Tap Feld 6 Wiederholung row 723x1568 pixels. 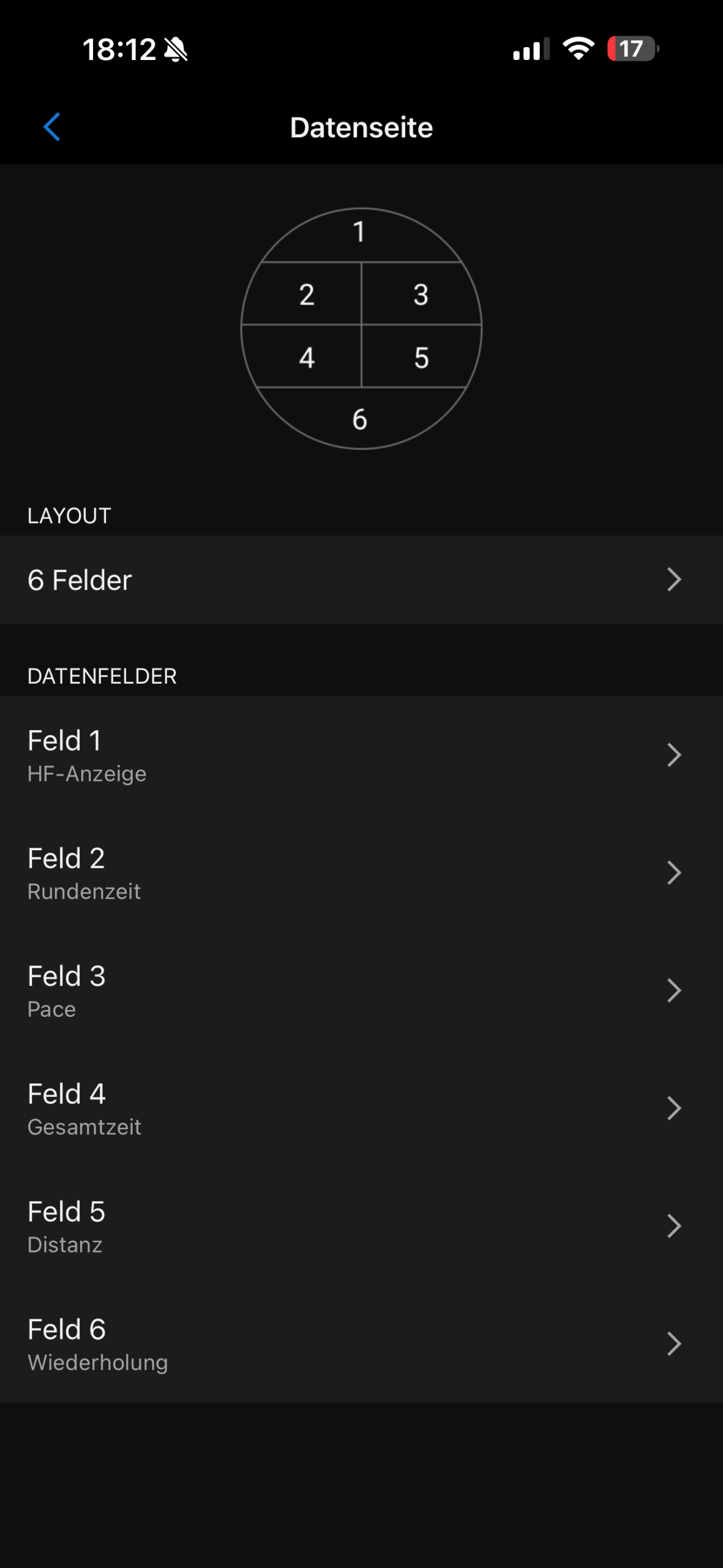click(x=361, y=1344)
